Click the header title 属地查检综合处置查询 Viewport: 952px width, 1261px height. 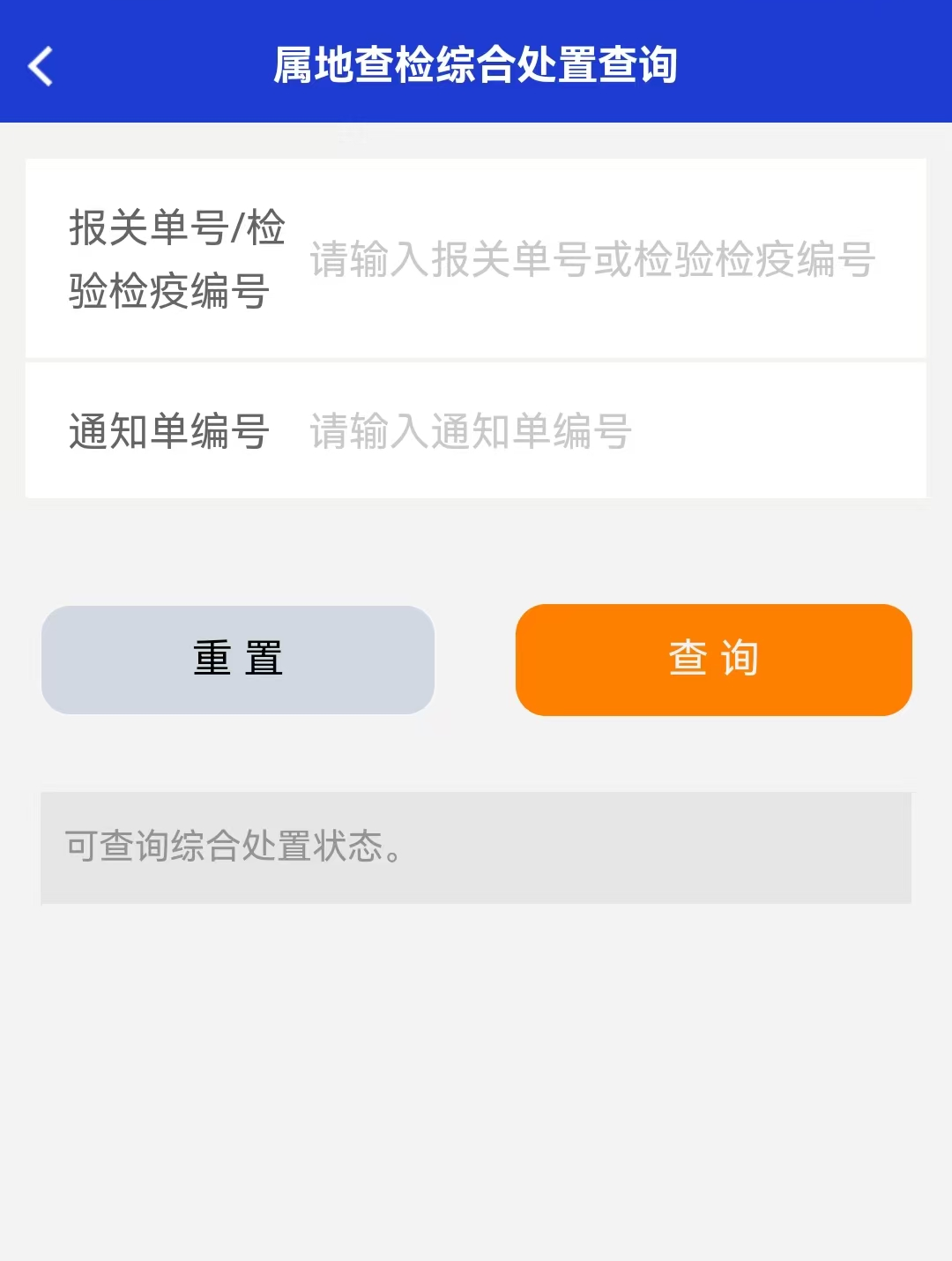click(476, 65)
